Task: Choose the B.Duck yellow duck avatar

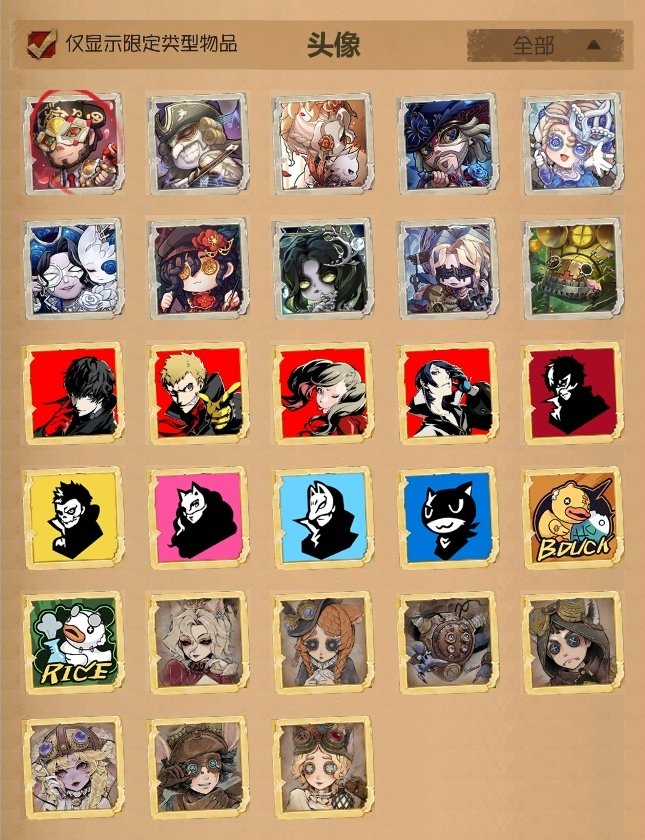Action: (x=571, y=517)
